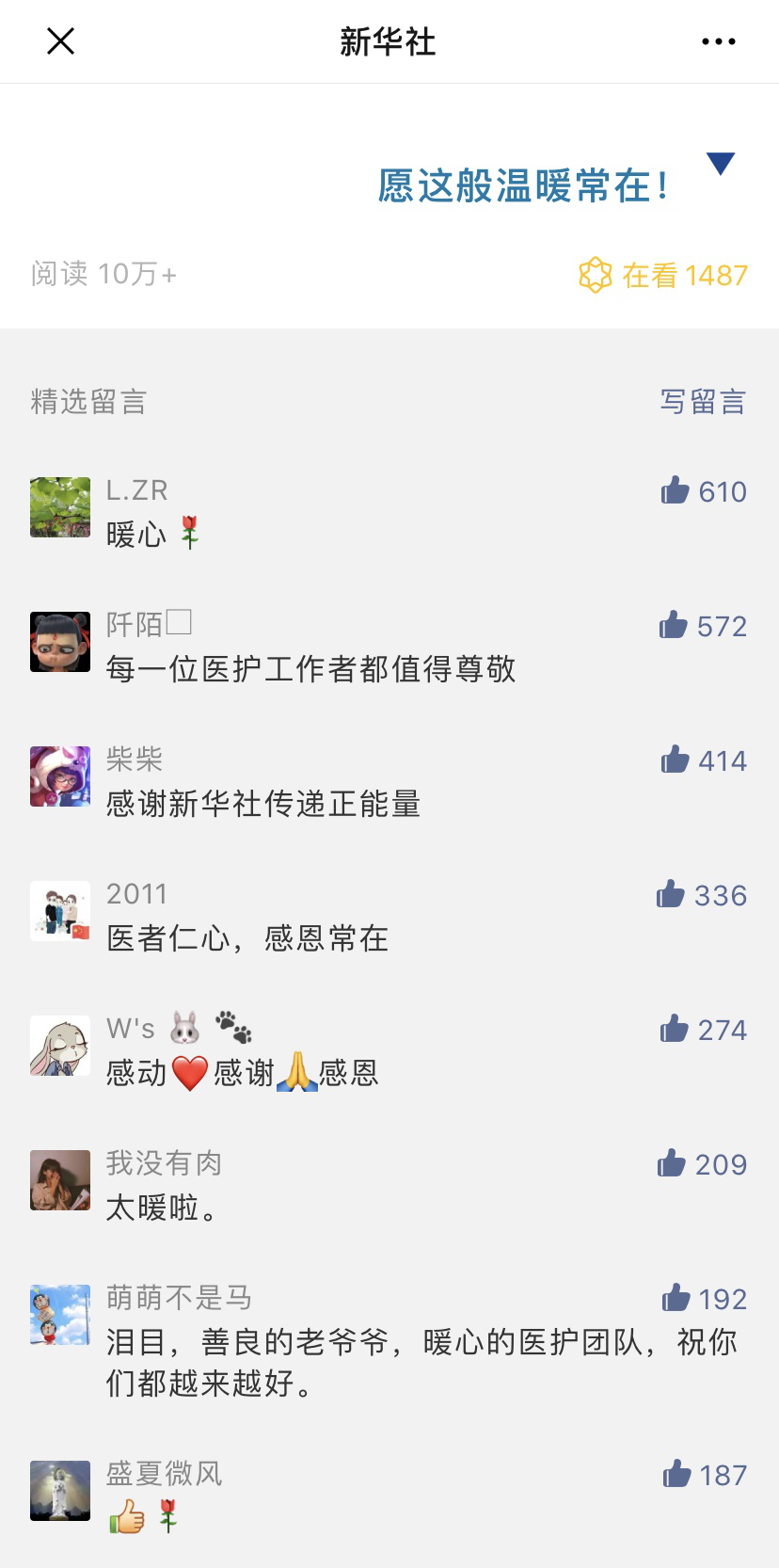
Task: Like 我没有肉's comment 太暖啦
Action: [672, 1163]
